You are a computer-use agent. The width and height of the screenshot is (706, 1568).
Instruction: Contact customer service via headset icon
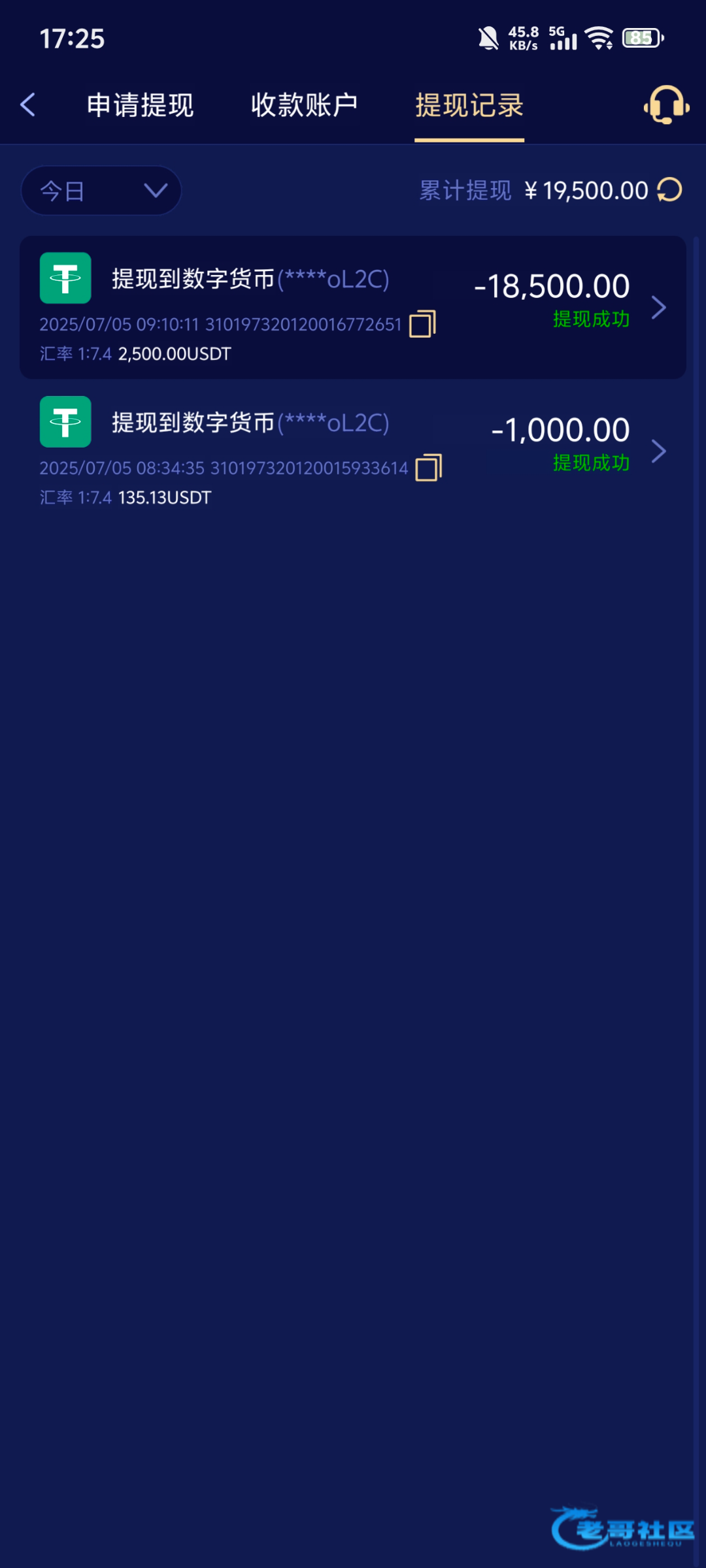coord(666,105)
